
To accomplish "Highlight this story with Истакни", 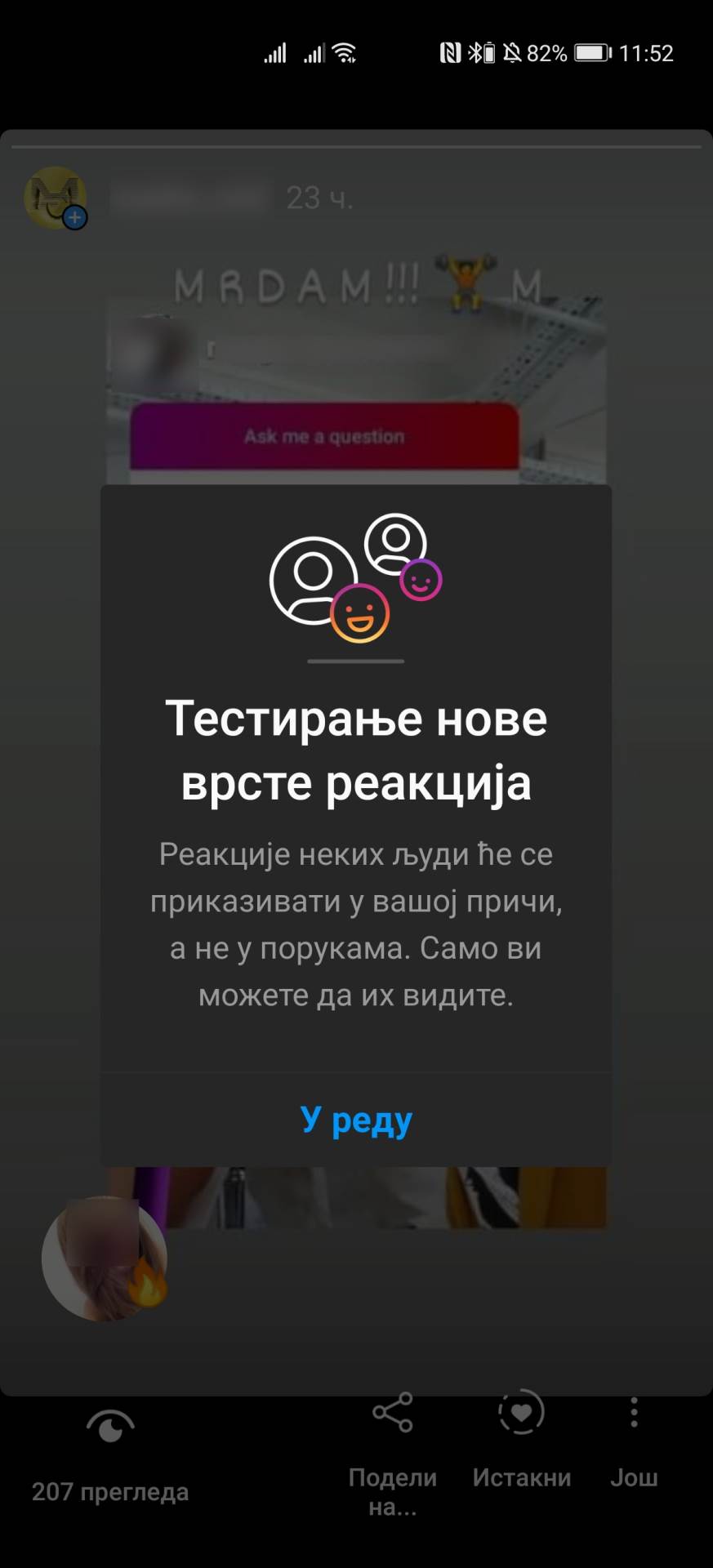I will 521,1436.
